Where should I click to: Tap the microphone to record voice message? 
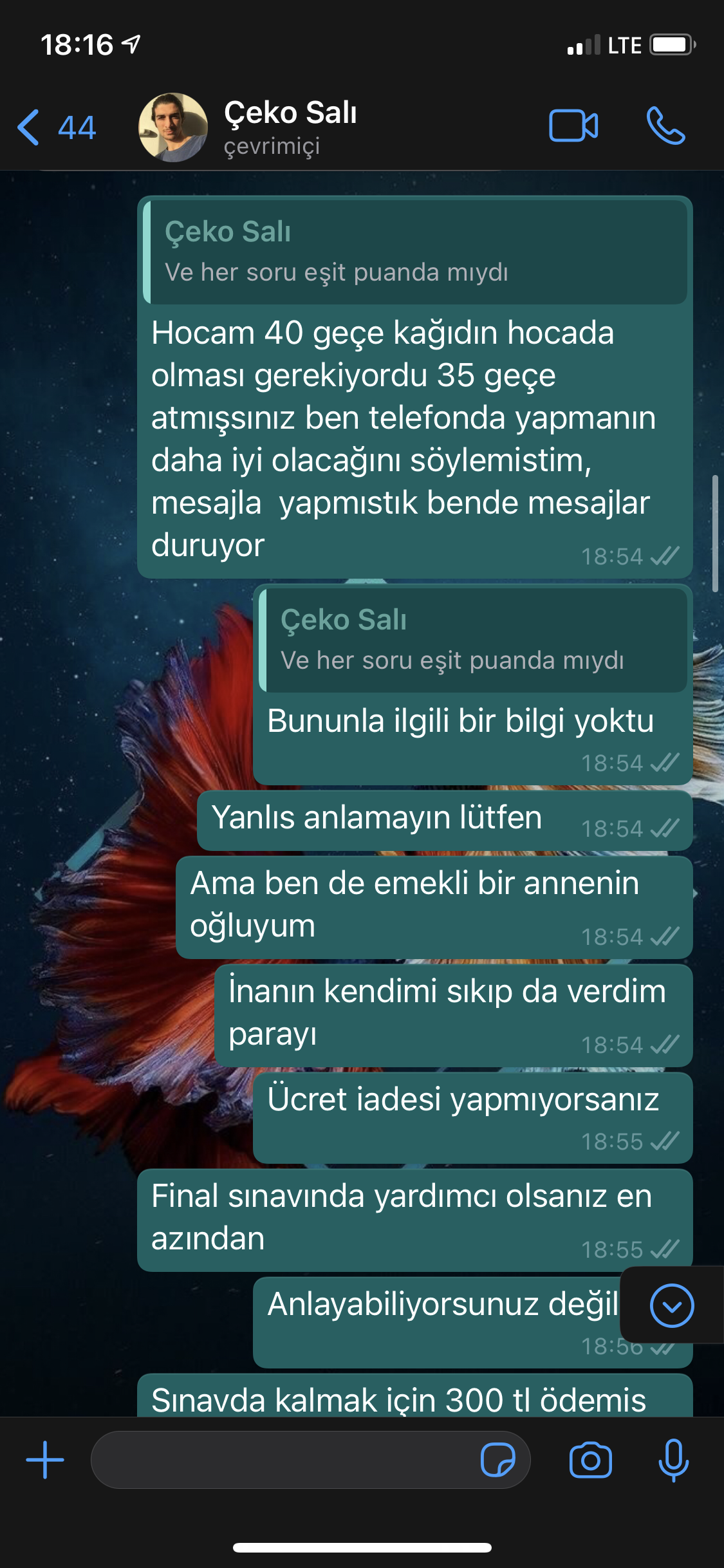[673, 1460]
